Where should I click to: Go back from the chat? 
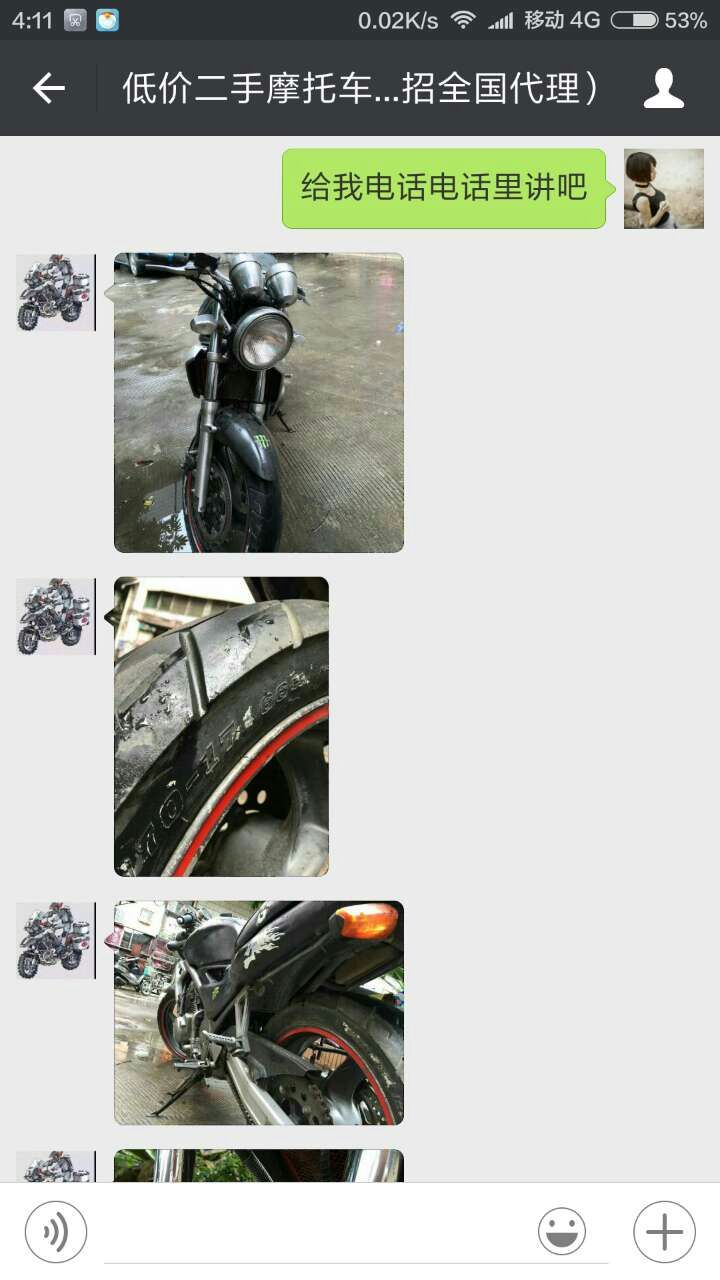(x=48, y=89)
